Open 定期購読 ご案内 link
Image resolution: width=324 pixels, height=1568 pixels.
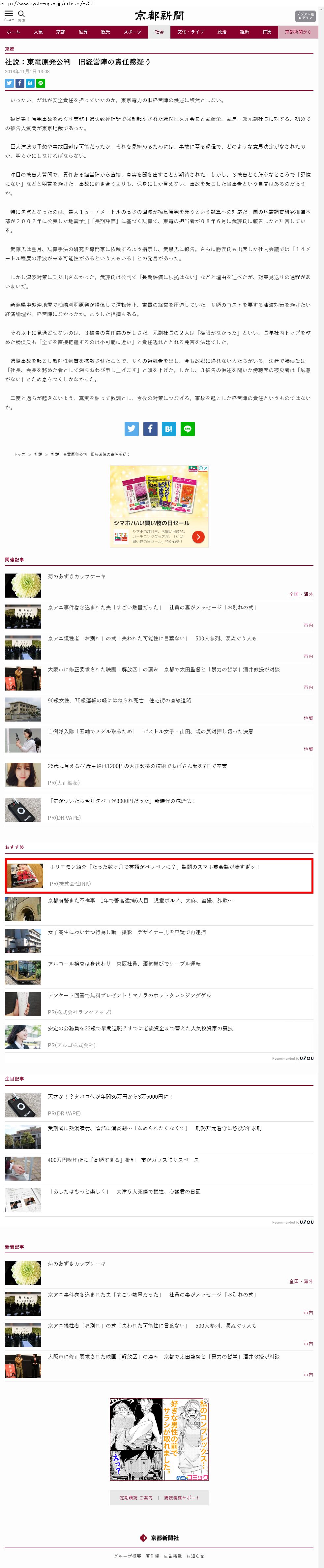pos(136,1497)
